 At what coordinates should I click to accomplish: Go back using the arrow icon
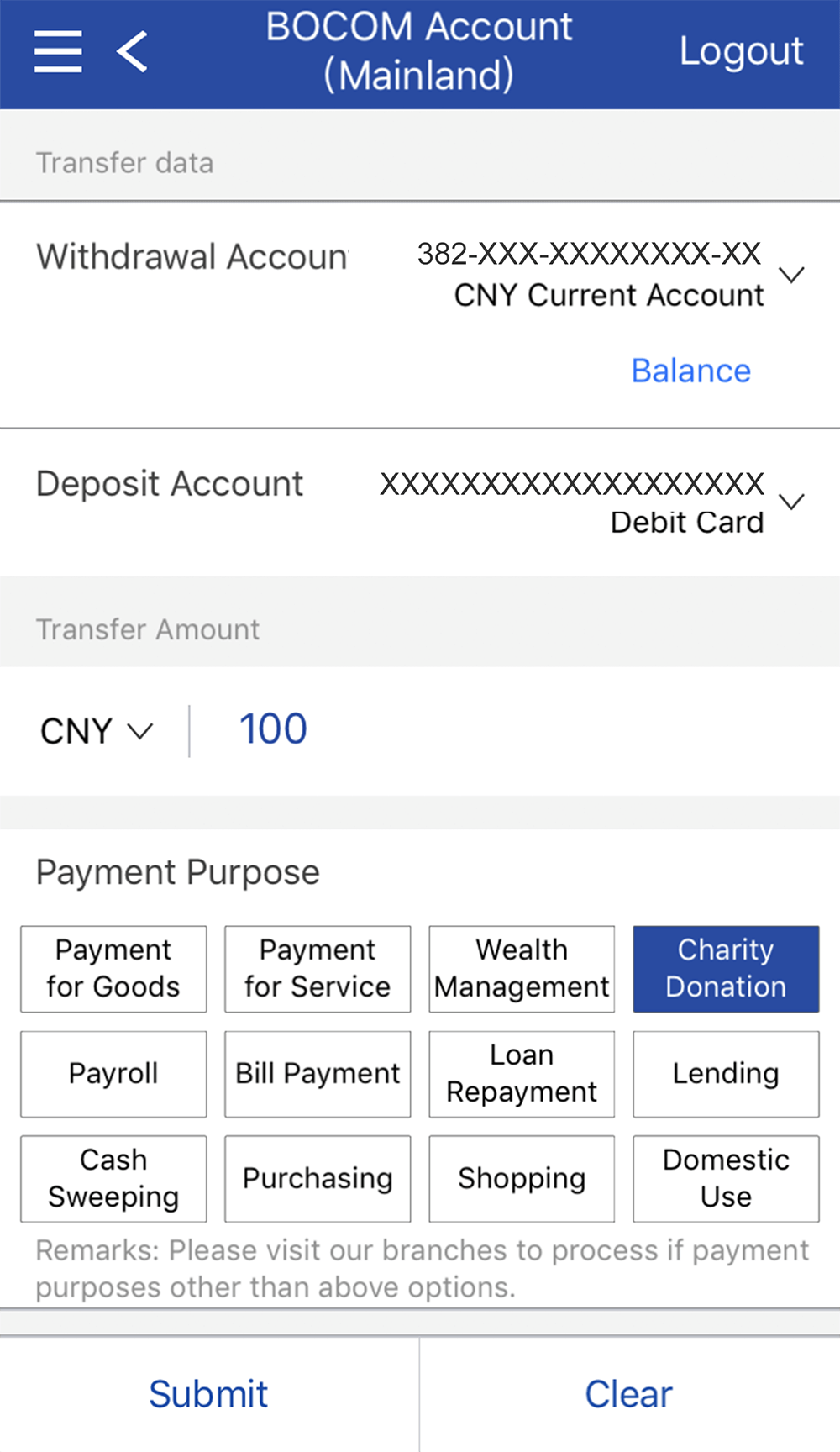click(133, 51)
